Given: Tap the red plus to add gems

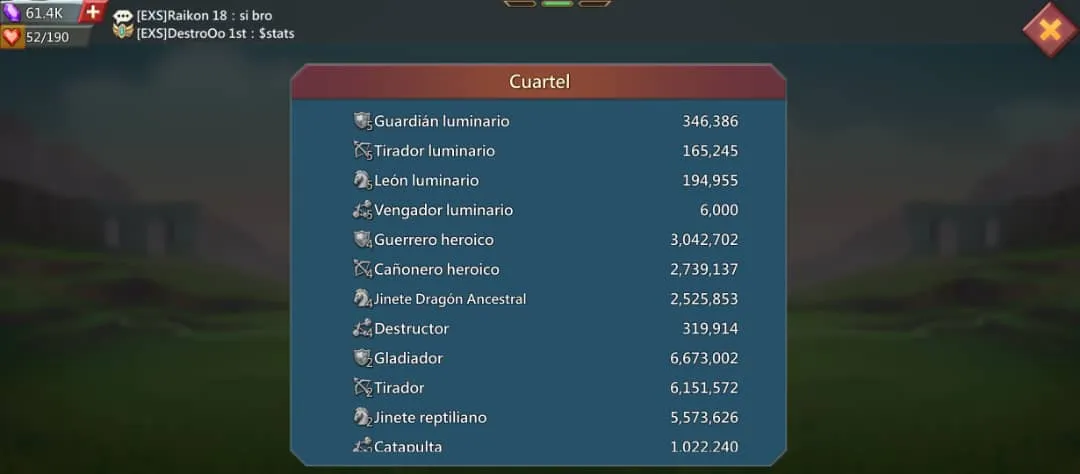Looking at the screenshot, I should (x=92, y=11).
